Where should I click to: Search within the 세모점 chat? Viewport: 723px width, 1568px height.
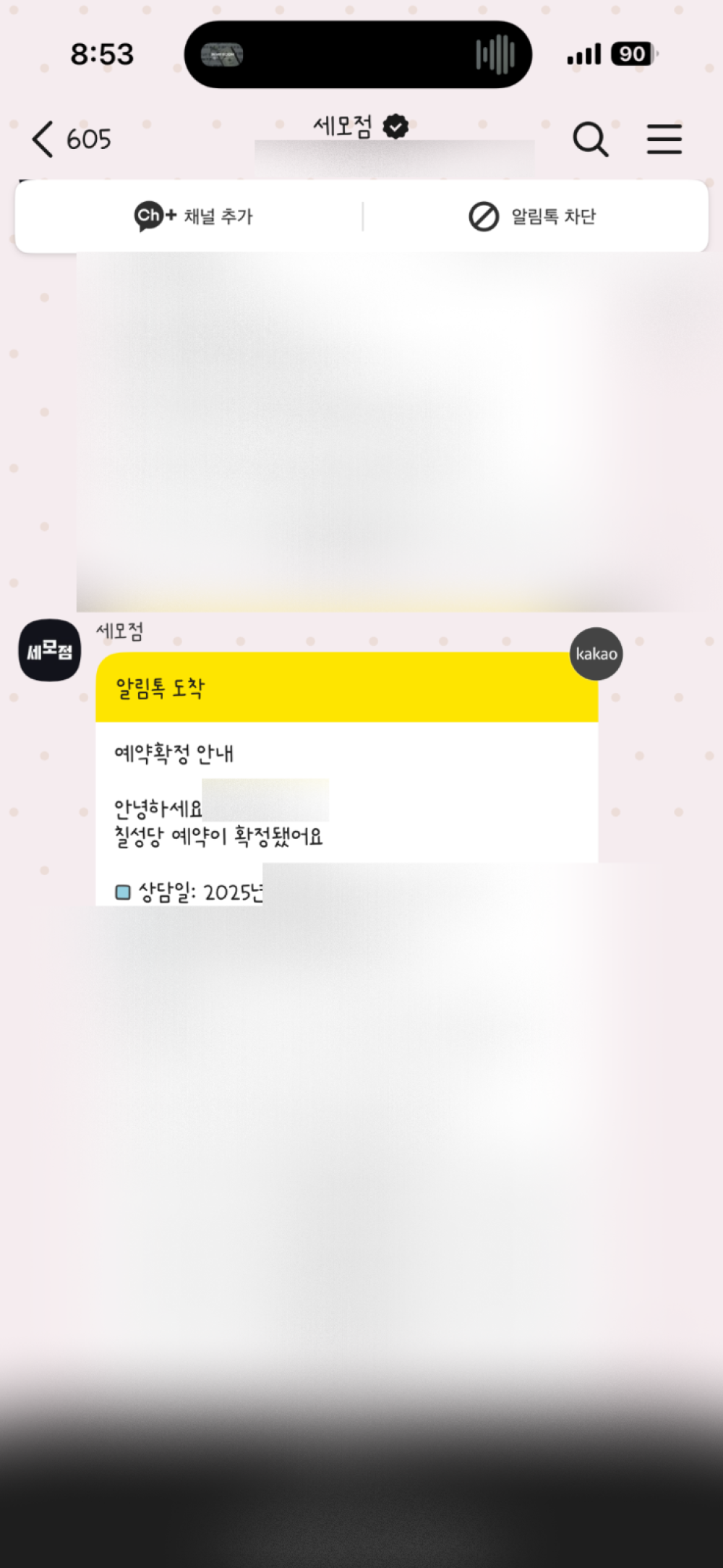click(590, 139)
